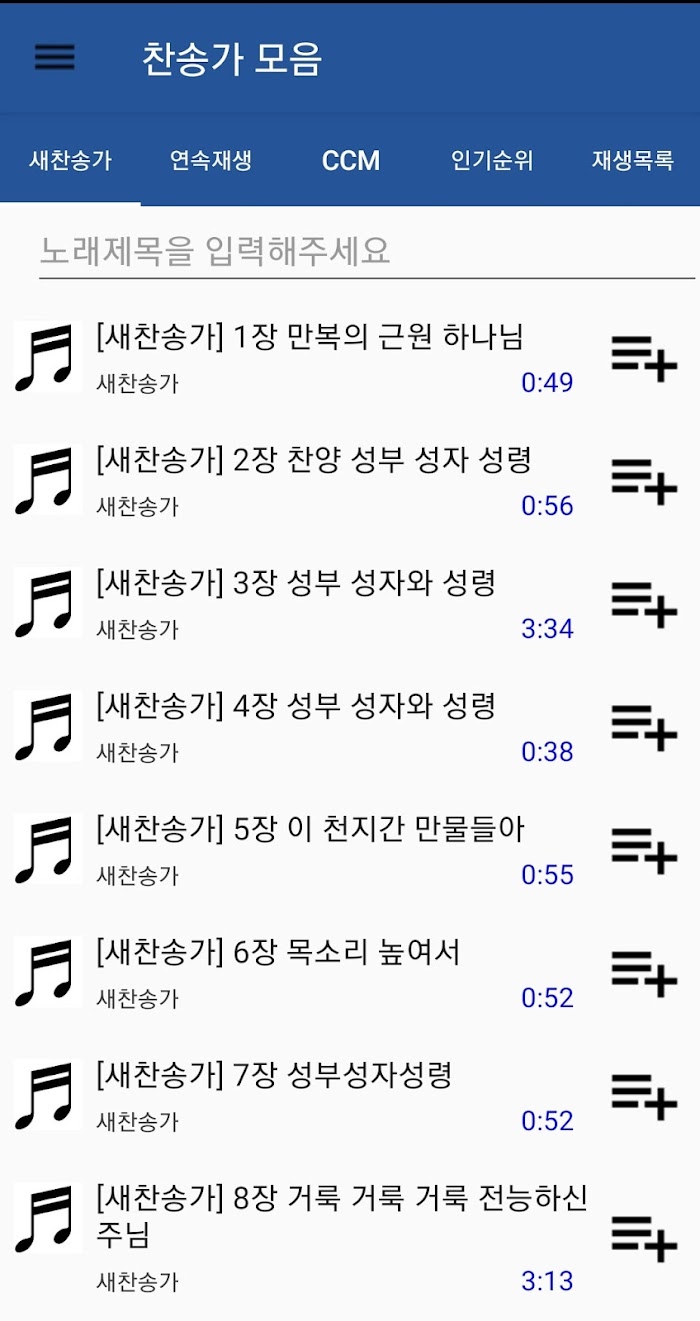The height and width of the screenshot is (1321, 700).
Task: Add 8장 거룩 거룩 거룩 to playlist
Action: (x=644, y=1238)
